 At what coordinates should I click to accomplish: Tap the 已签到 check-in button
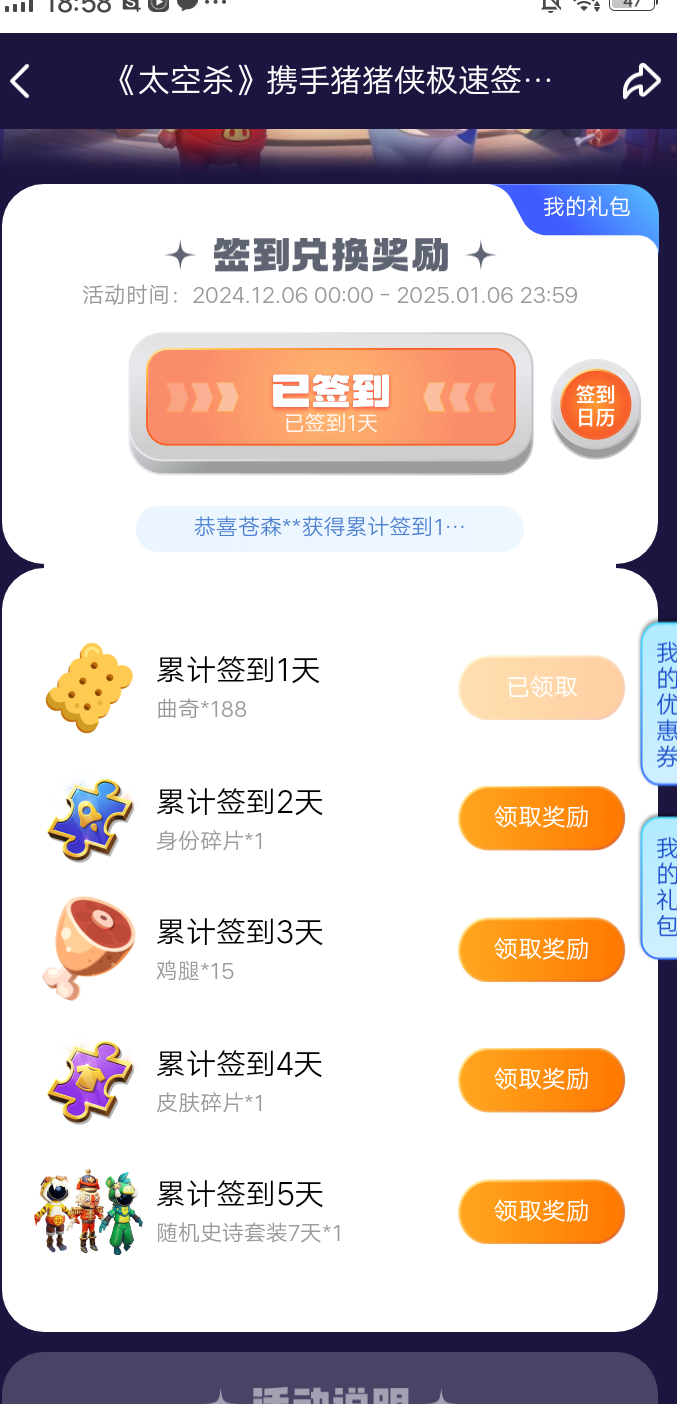pos(330,398)
